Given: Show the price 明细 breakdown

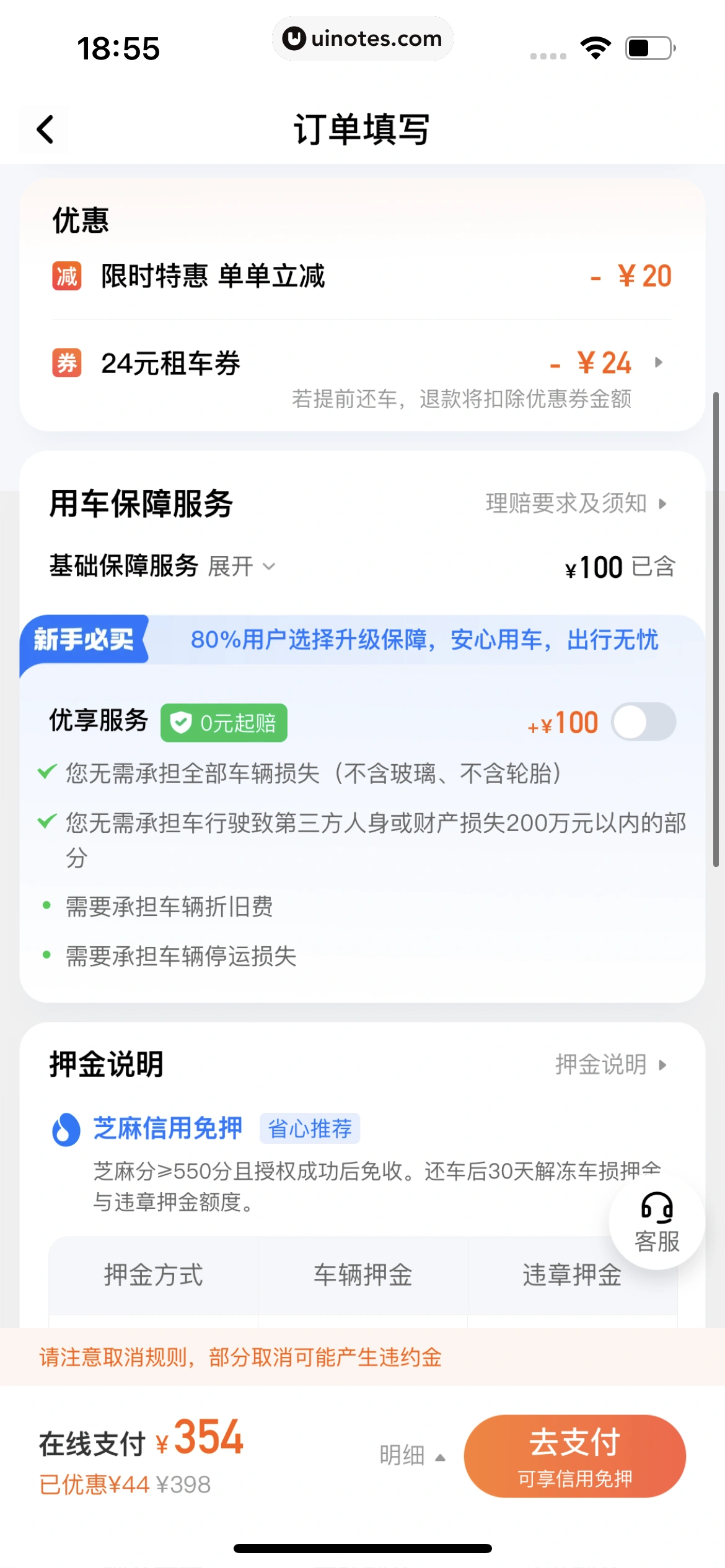Looking at the screenshot, I should pyautogui.click(x=411, y=1455).
